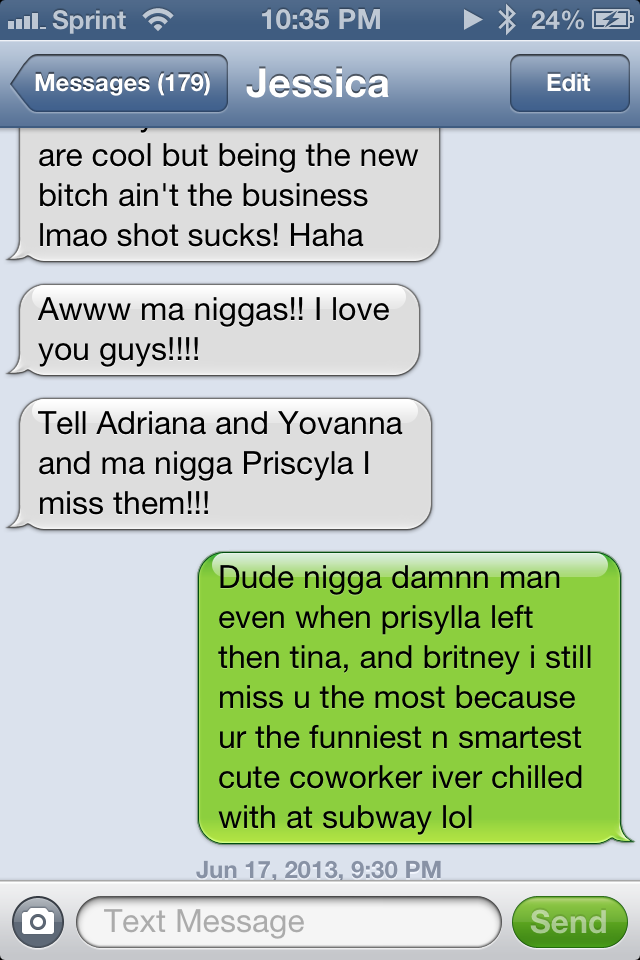Tap the Edit button
The image size is (640, 960).
pos(568,83)
